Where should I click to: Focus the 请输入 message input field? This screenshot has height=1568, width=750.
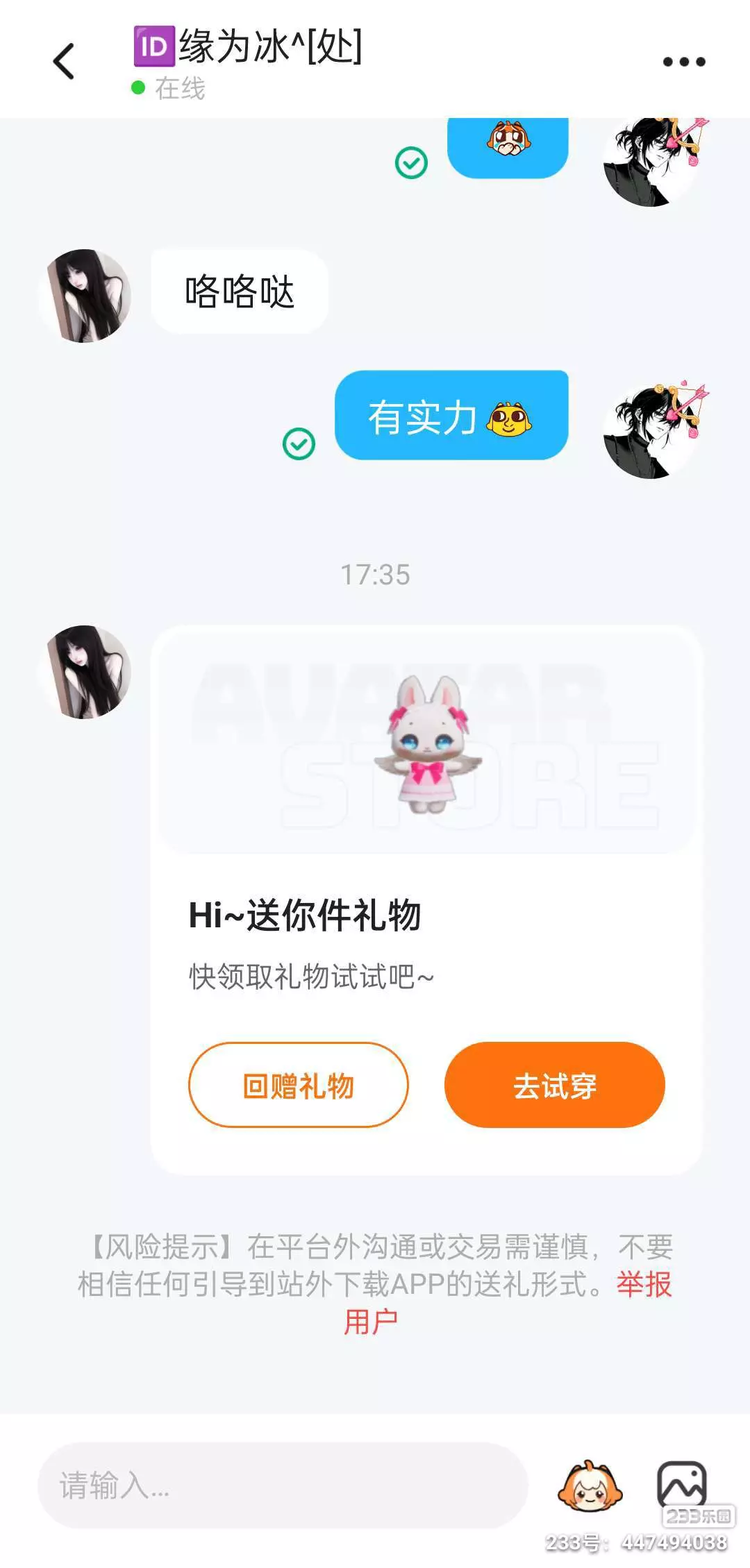283,1485
